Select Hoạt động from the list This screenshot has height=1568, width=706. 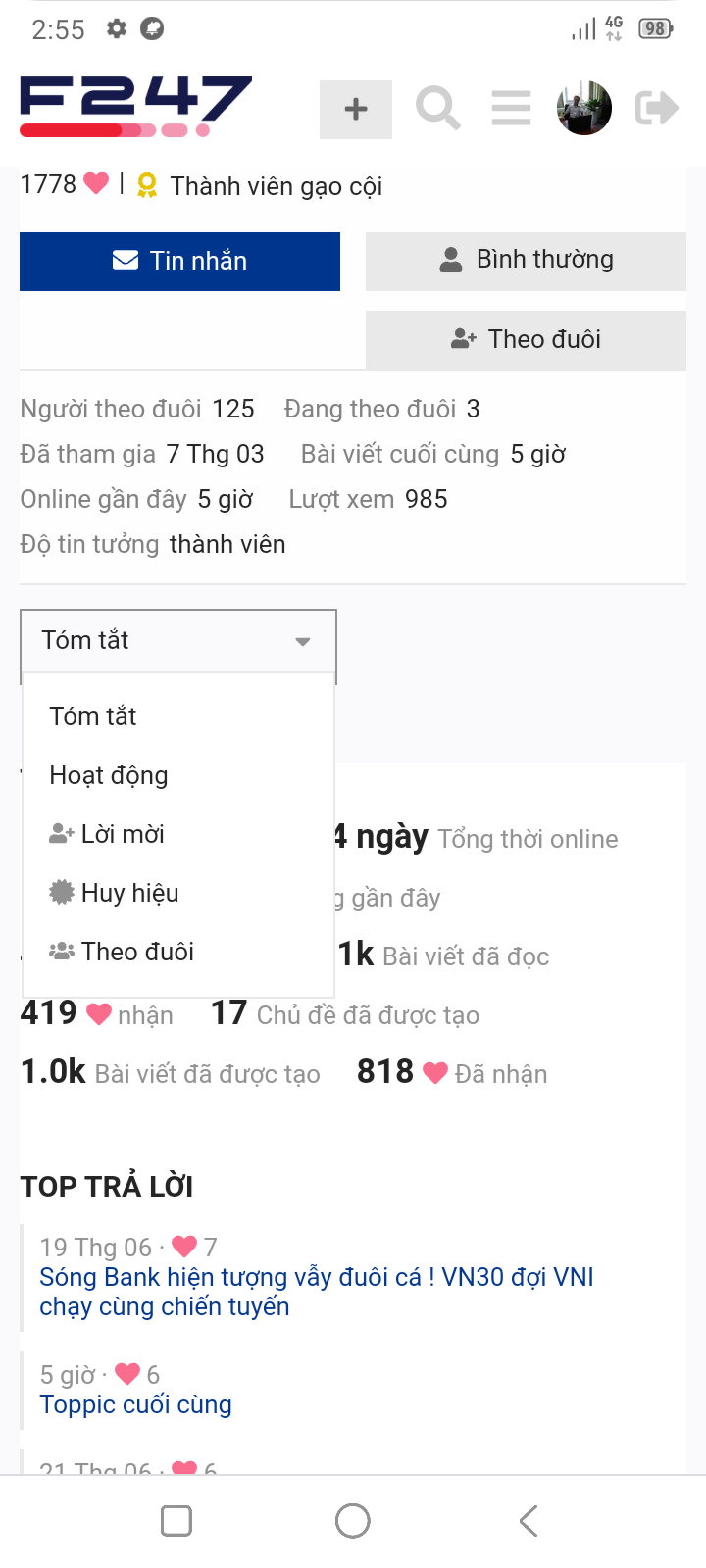tap(109, 775)
